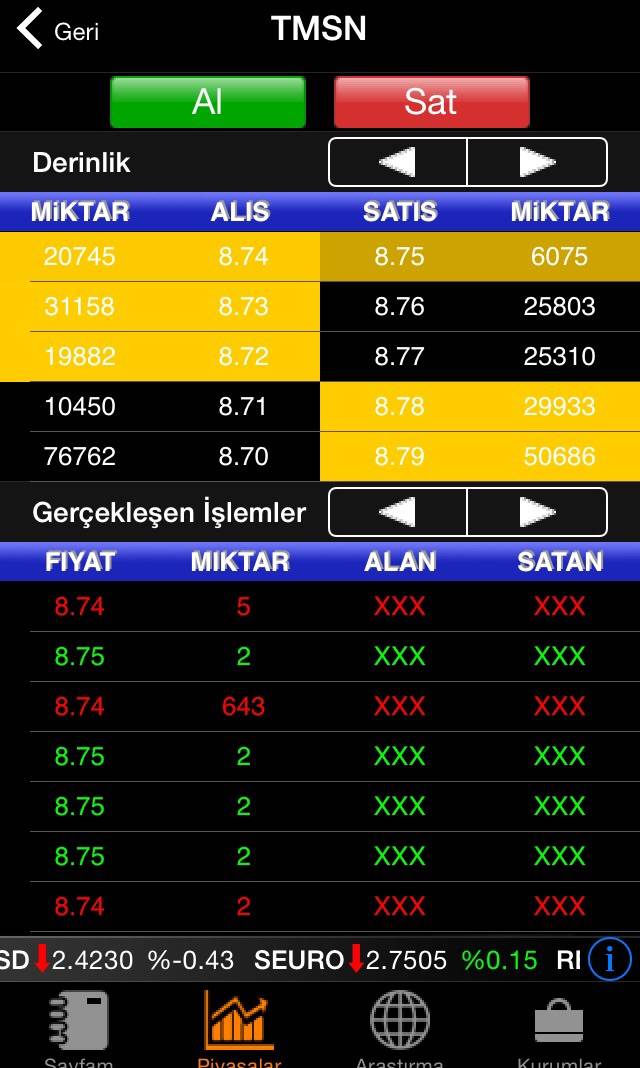Open the info icon on the ticker

click(610, 960)
